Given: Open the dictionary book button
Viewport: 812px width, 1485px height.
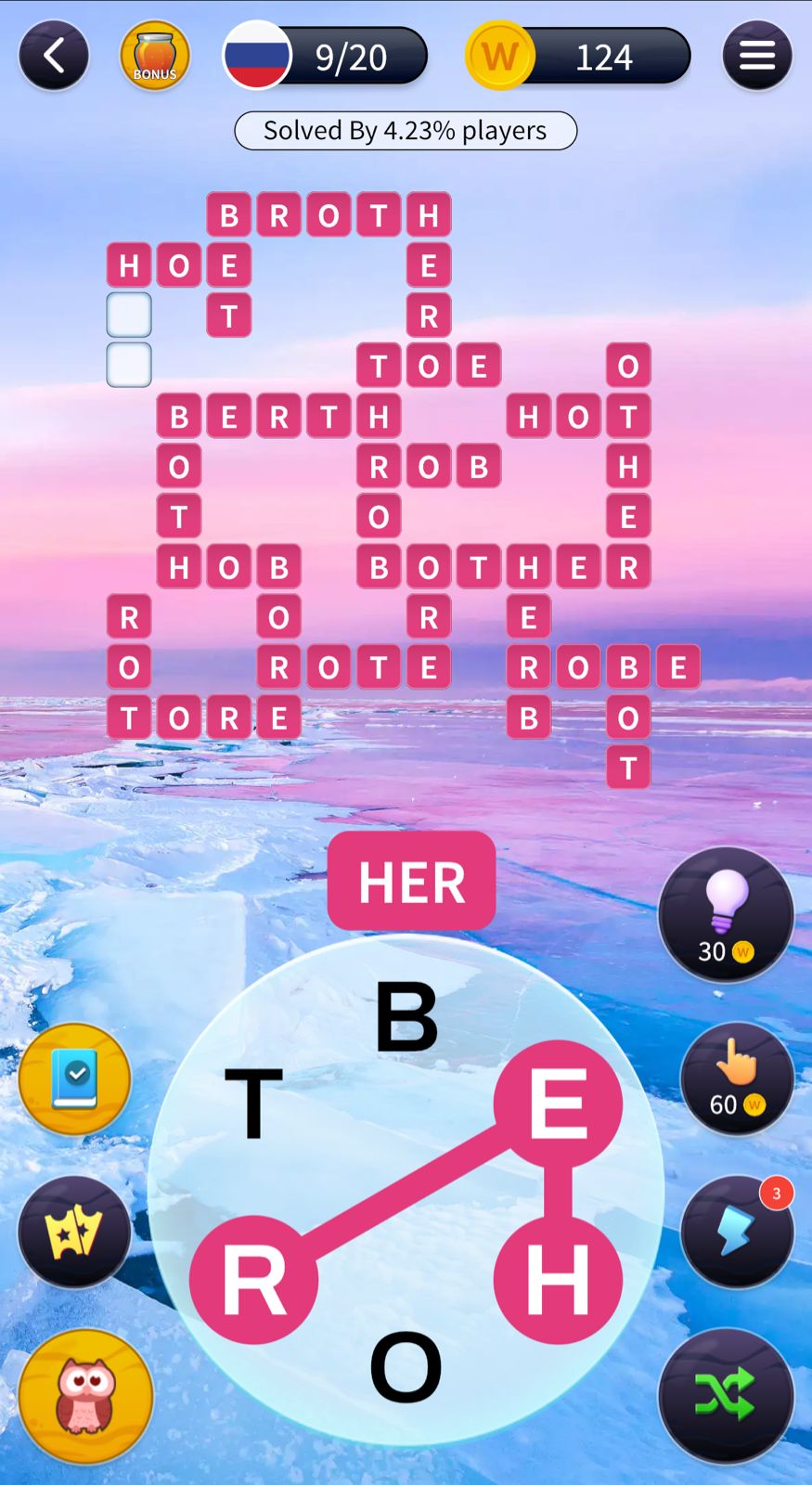Looking at the screenshot, I should pyautogui.click(x=75, y=1078).
